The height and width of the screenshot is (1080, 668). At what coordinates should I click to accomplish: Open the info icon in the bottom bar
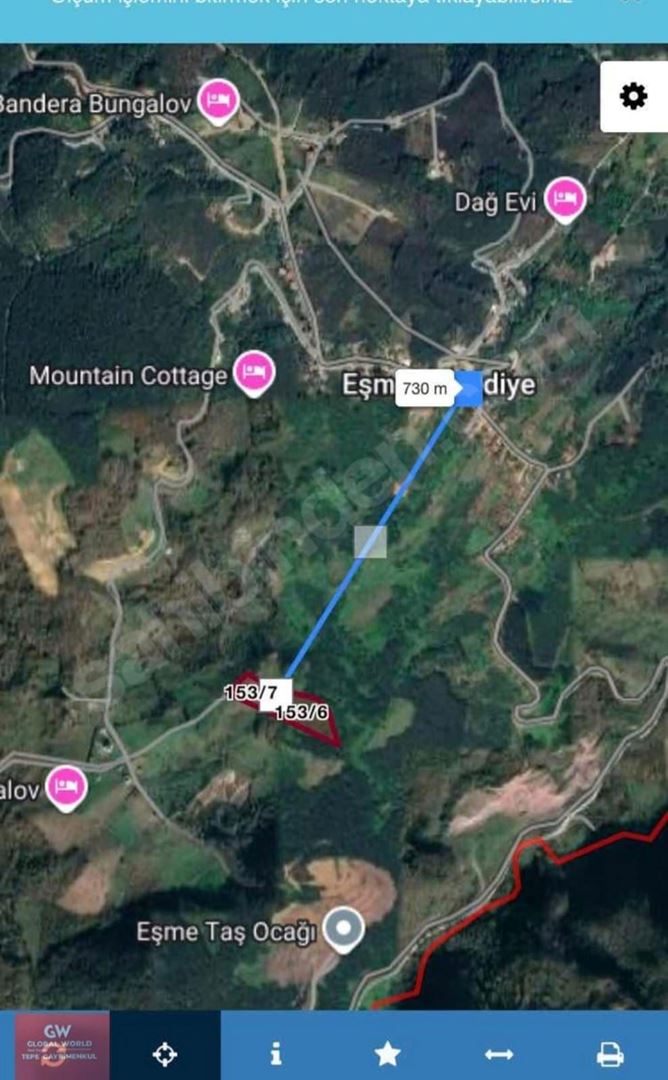276,1053
